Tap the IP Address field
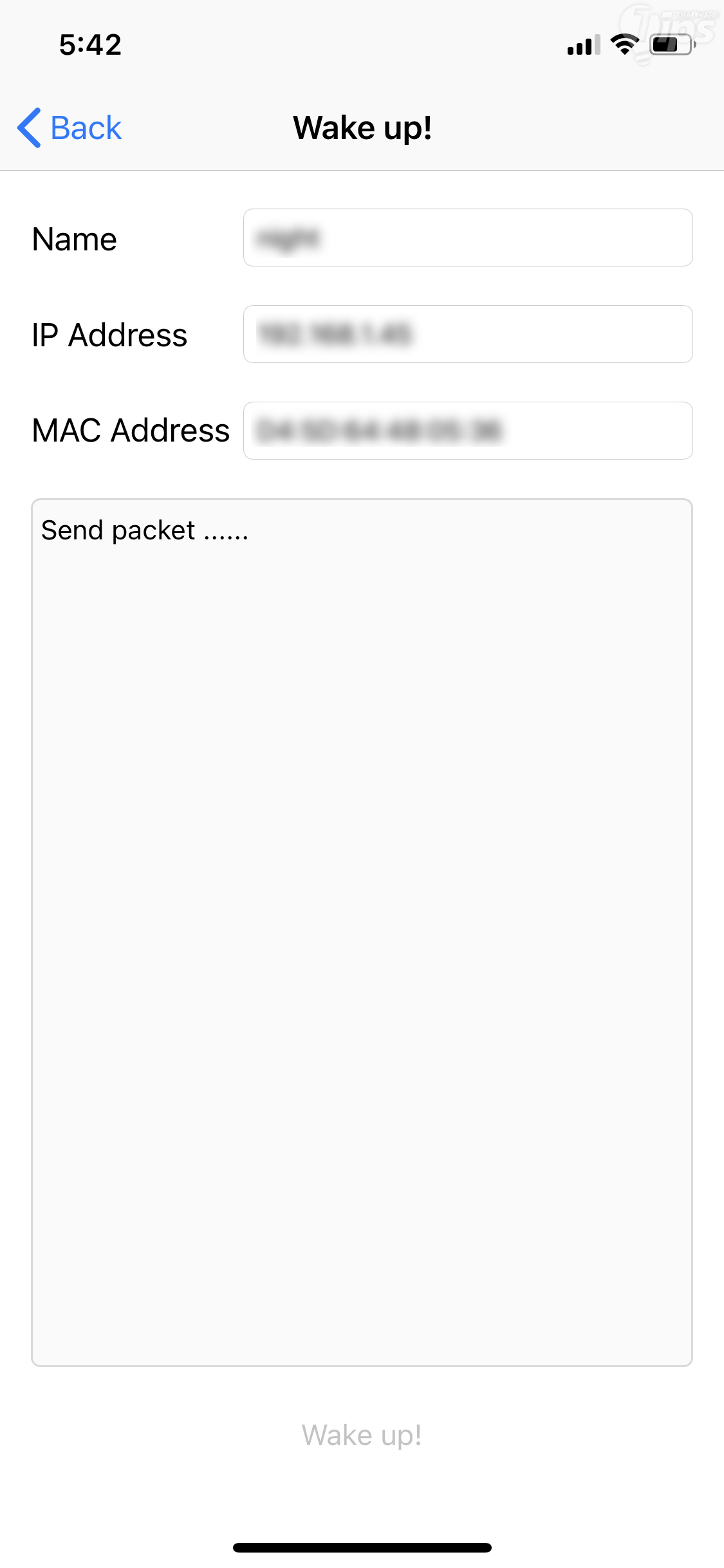This screenshot has width=724, height=1568. (x=467, y=334)
